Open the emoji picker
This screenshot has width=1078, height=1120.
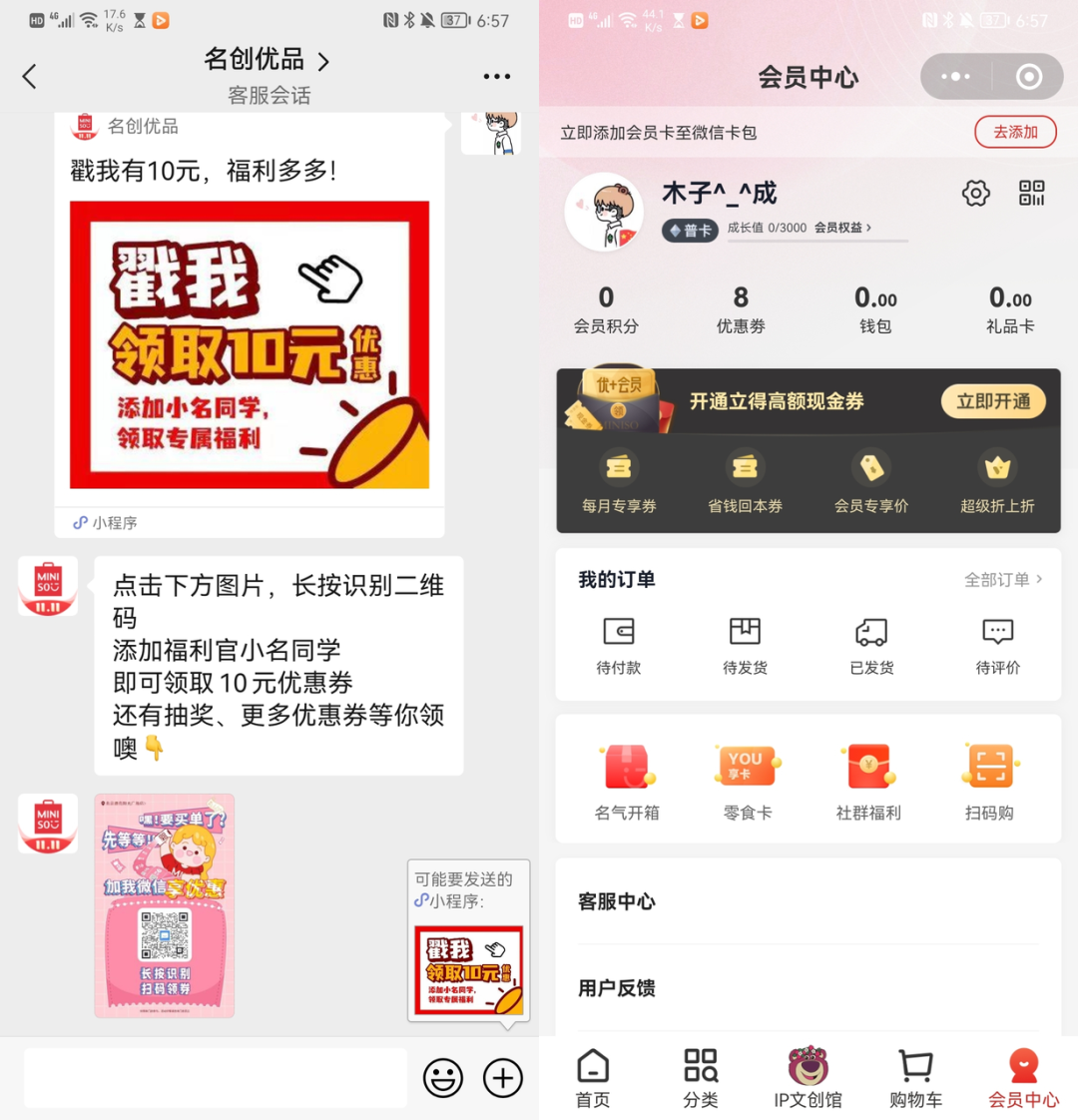[x=443, y=1078]
